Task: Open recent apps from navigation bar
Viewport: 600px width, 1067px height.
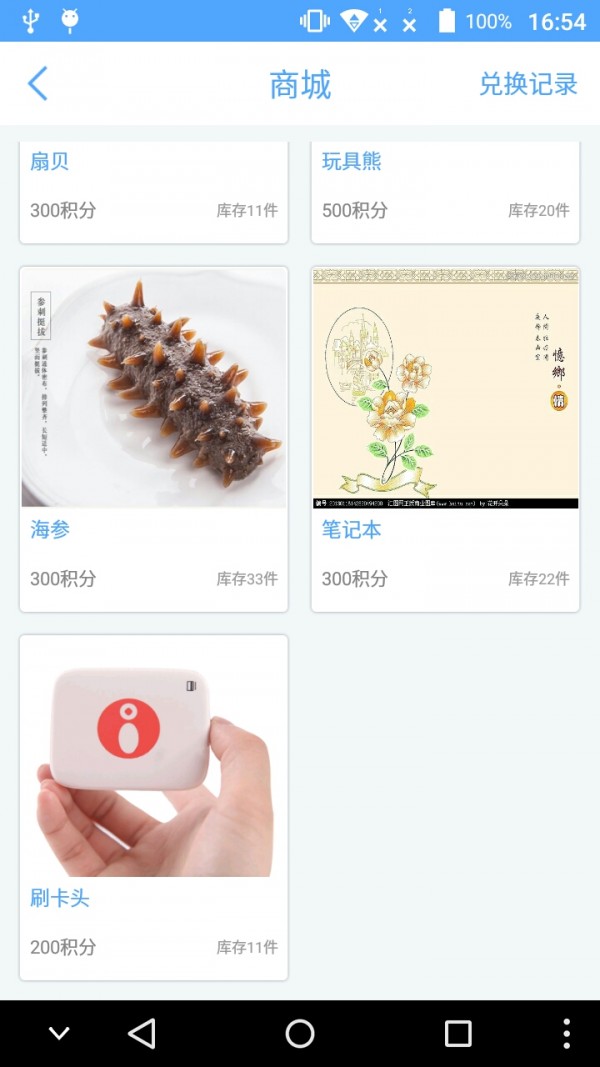Action: pyautogui.click(x=458, y=1033)
